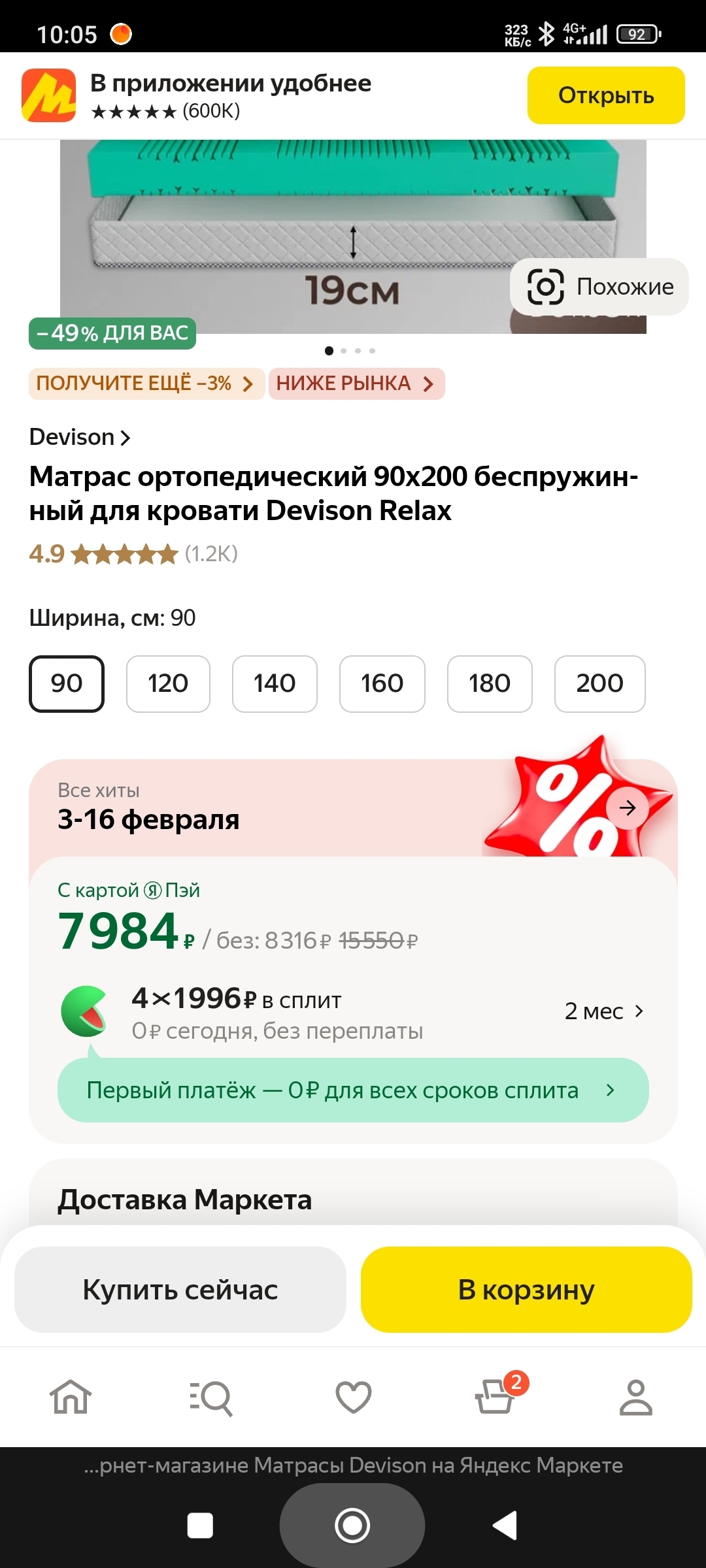Add the mattress with В корзину
706x1568 pixels.
click(526, 1290)
